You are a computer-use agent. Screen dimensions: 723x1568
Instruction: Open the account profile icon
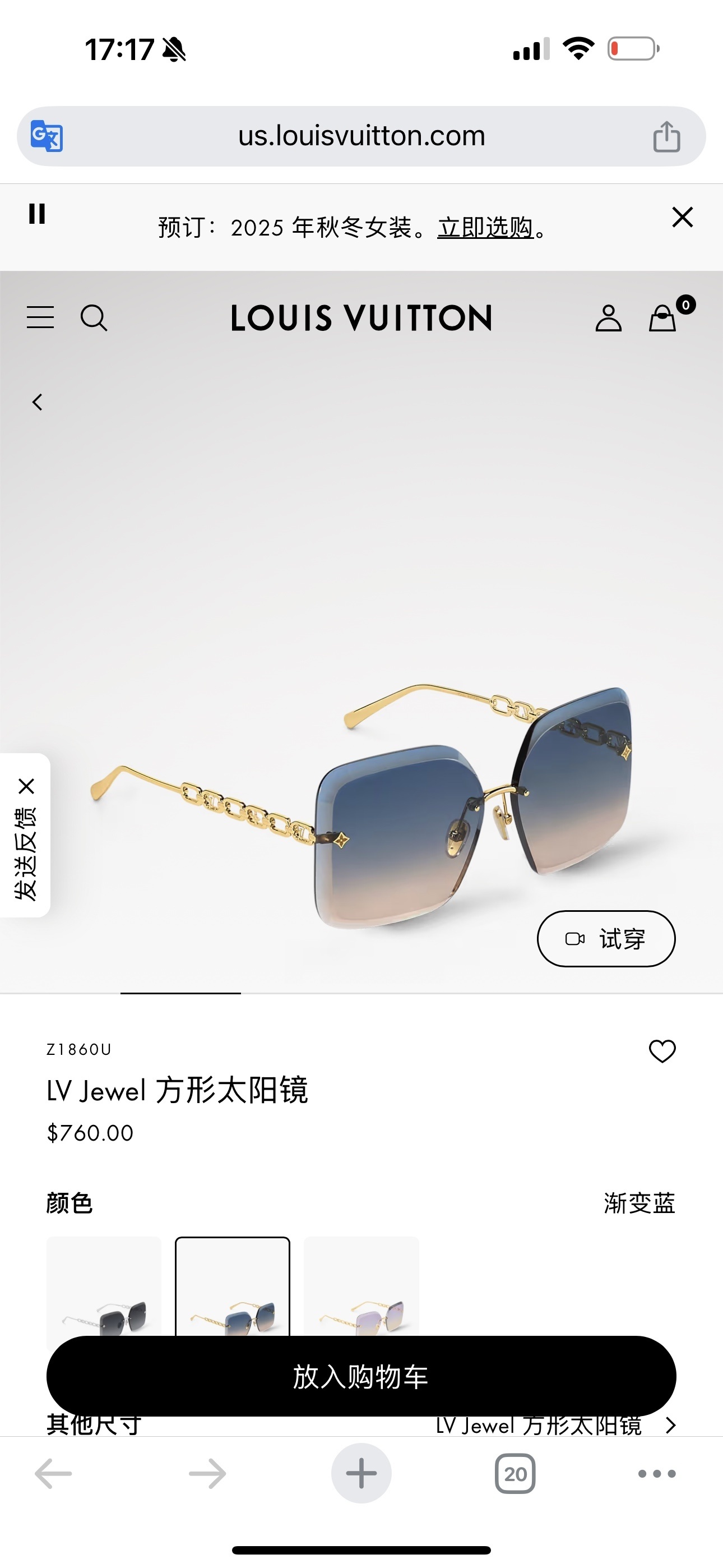click(x=608, y=318)
